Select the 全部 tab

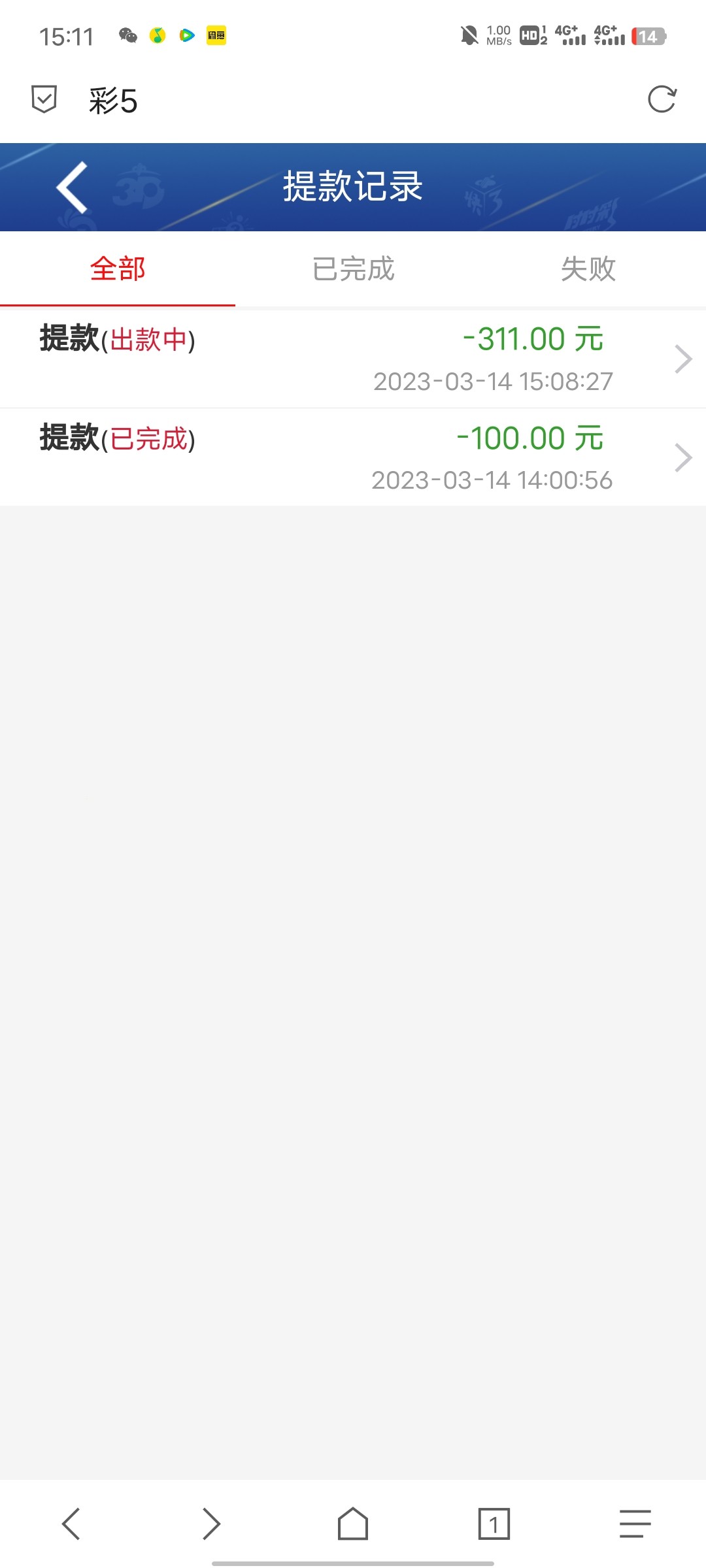click(118, 269)
